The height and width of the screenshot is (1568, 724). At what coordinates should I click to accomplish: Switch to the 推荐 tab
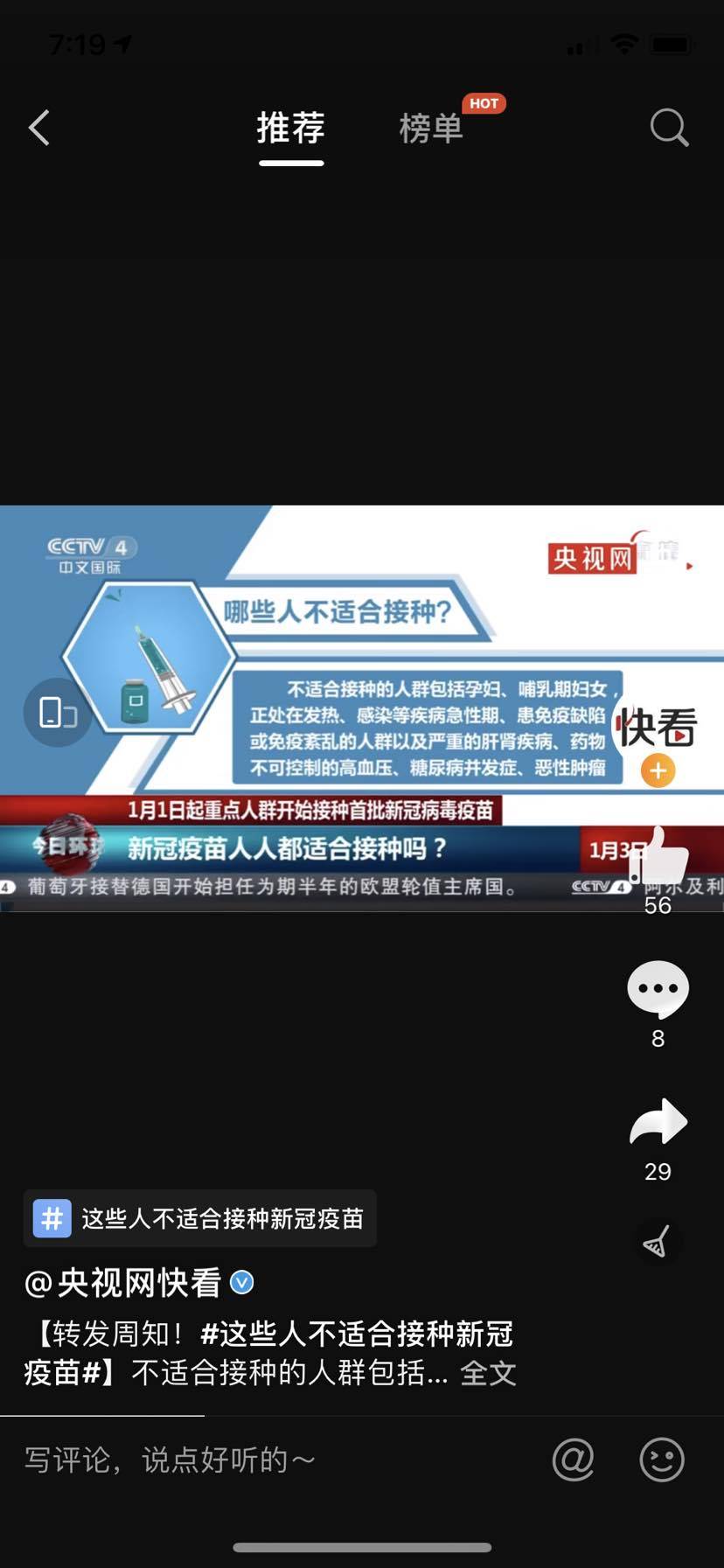click(290, 129)
